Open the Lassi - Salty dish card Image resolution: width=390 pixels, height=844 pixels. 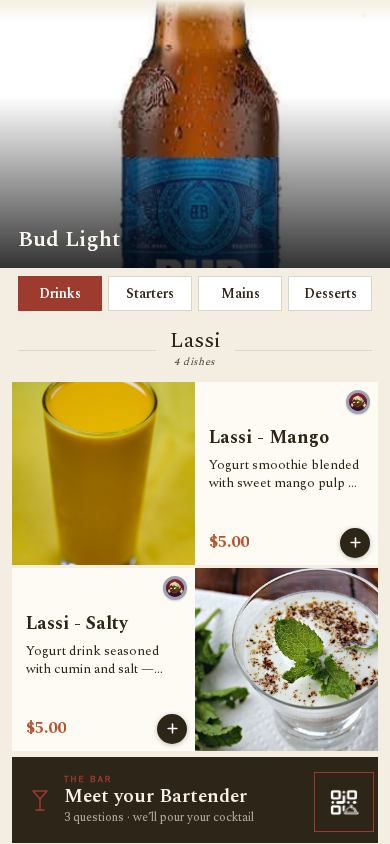pos(195,659)
